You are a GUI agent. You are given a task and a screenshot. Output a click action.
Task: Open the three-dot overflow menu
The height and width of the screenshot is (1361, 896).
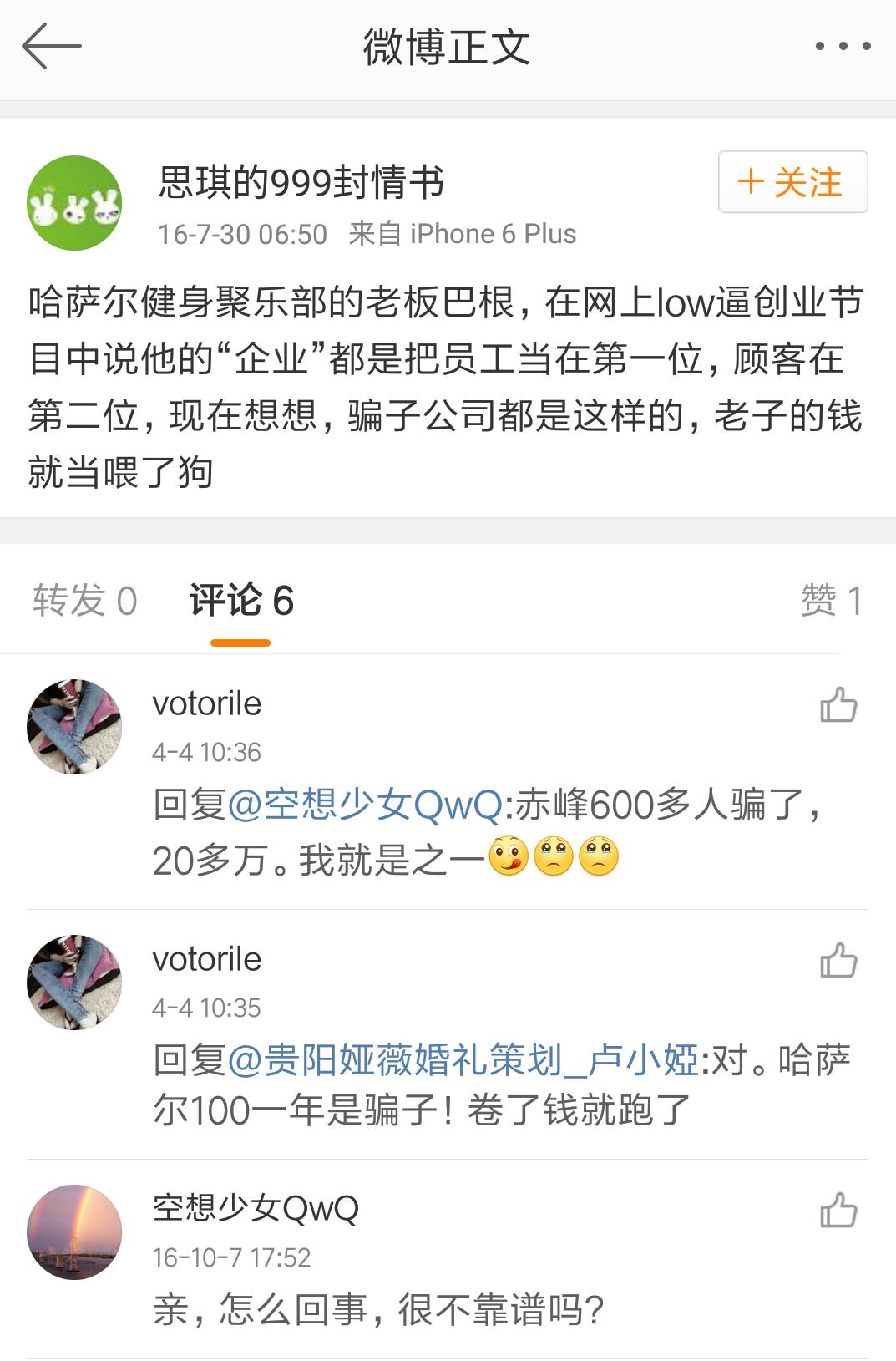pos(843,47)
